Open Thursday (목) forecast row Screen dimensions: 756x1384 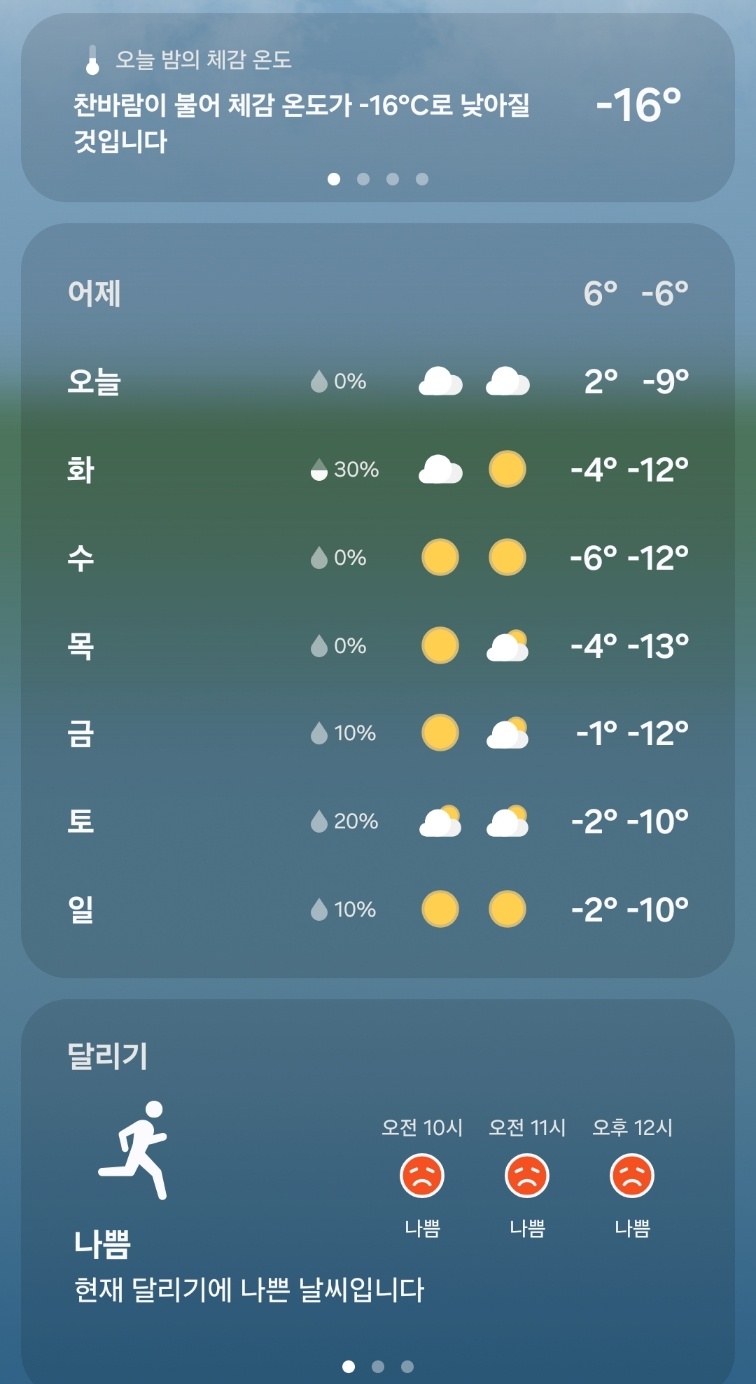(x=378, y=646)
